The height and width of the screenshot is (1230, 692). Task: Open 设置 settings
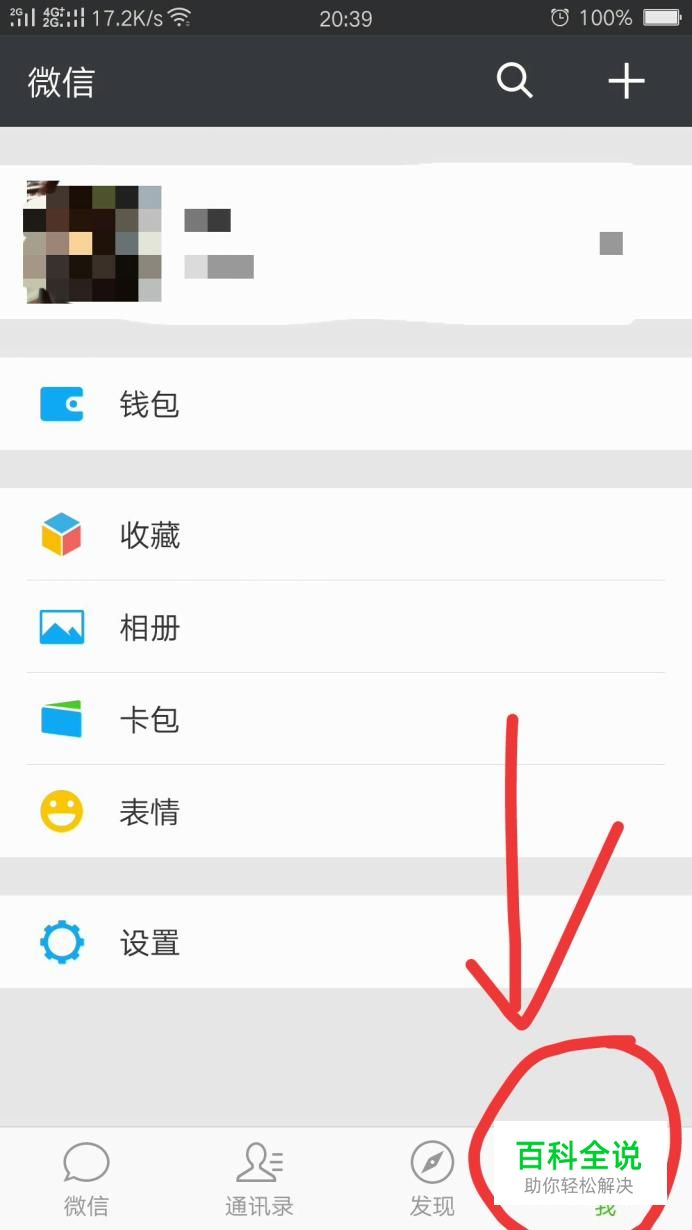point(345,942)
